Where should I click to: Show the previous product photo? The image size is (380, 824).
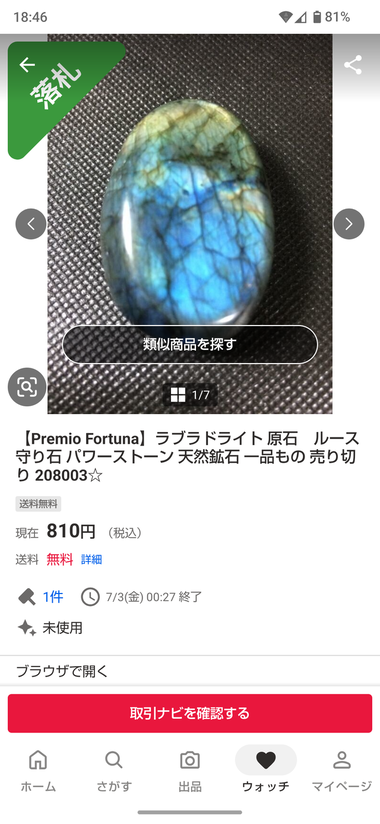30,224
